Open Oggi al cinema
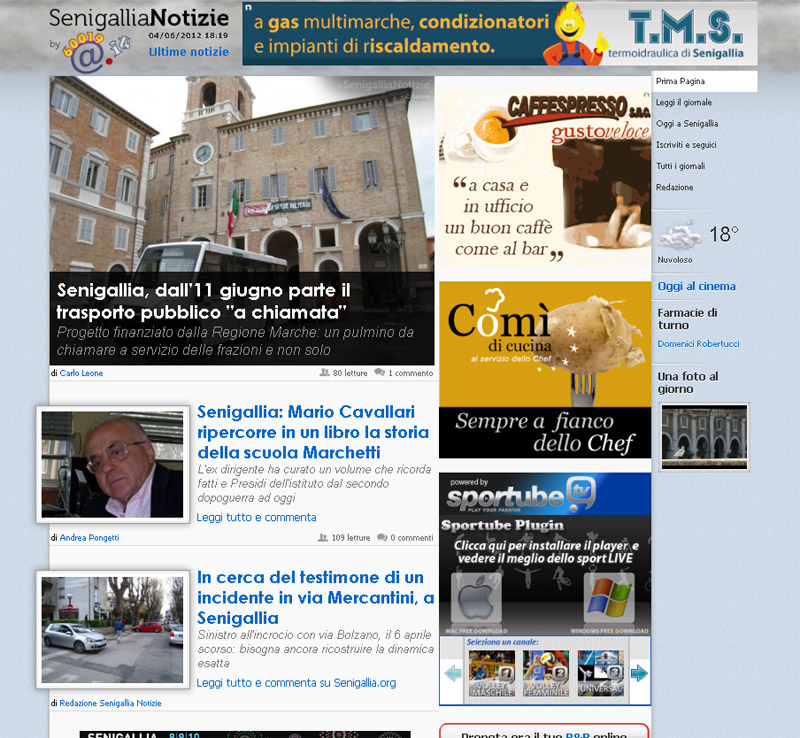This screenshot has height=738, width=800. (x=696, y=286)
